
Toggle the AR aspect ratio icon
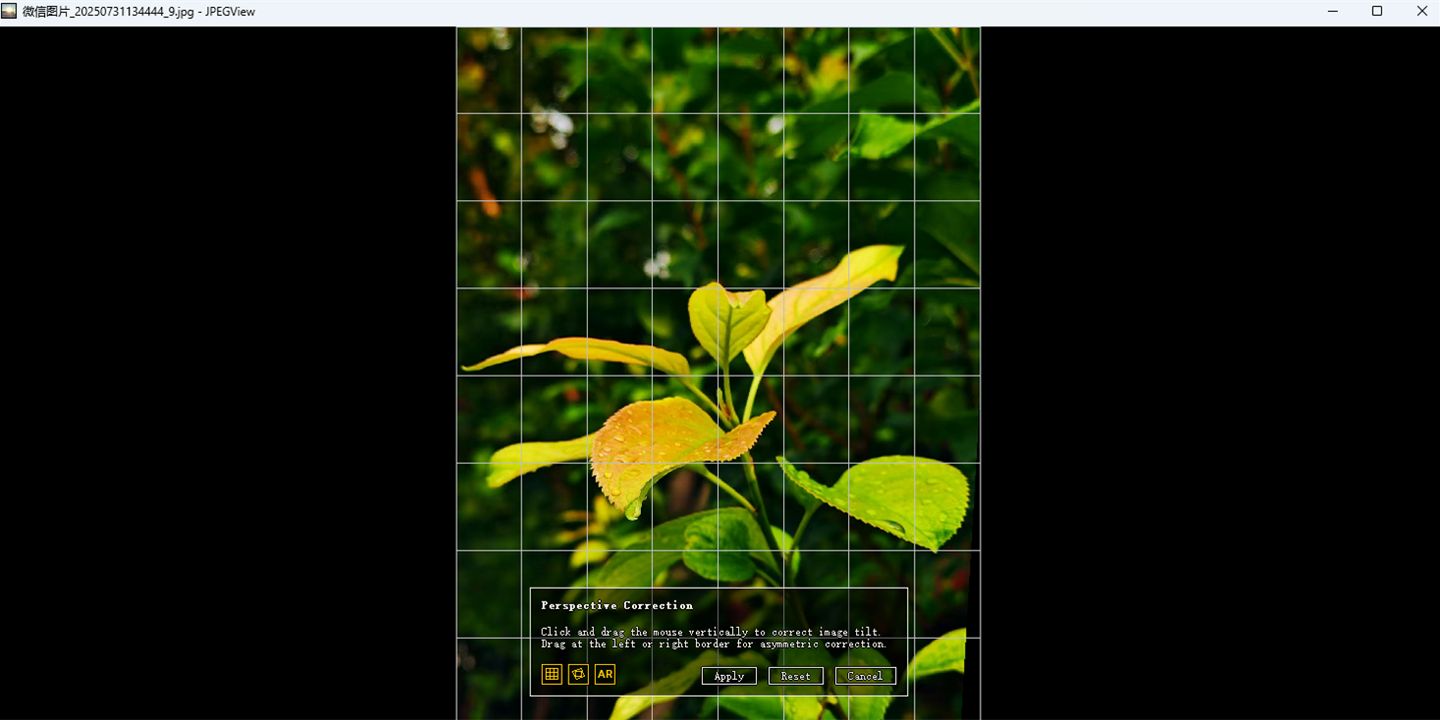click(x=605, y=674)
